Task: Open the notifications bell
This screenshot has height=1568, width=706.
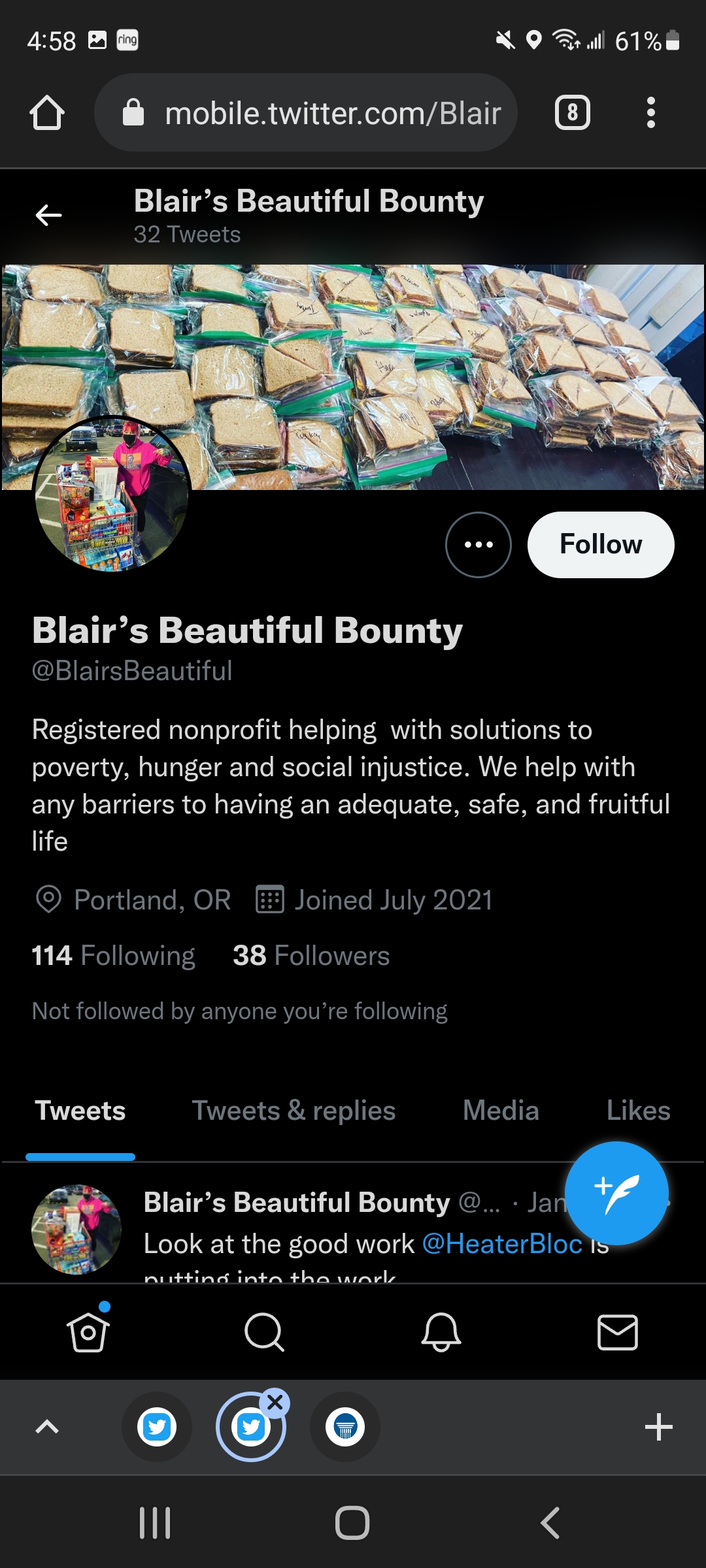Action: coord(441,1332)
